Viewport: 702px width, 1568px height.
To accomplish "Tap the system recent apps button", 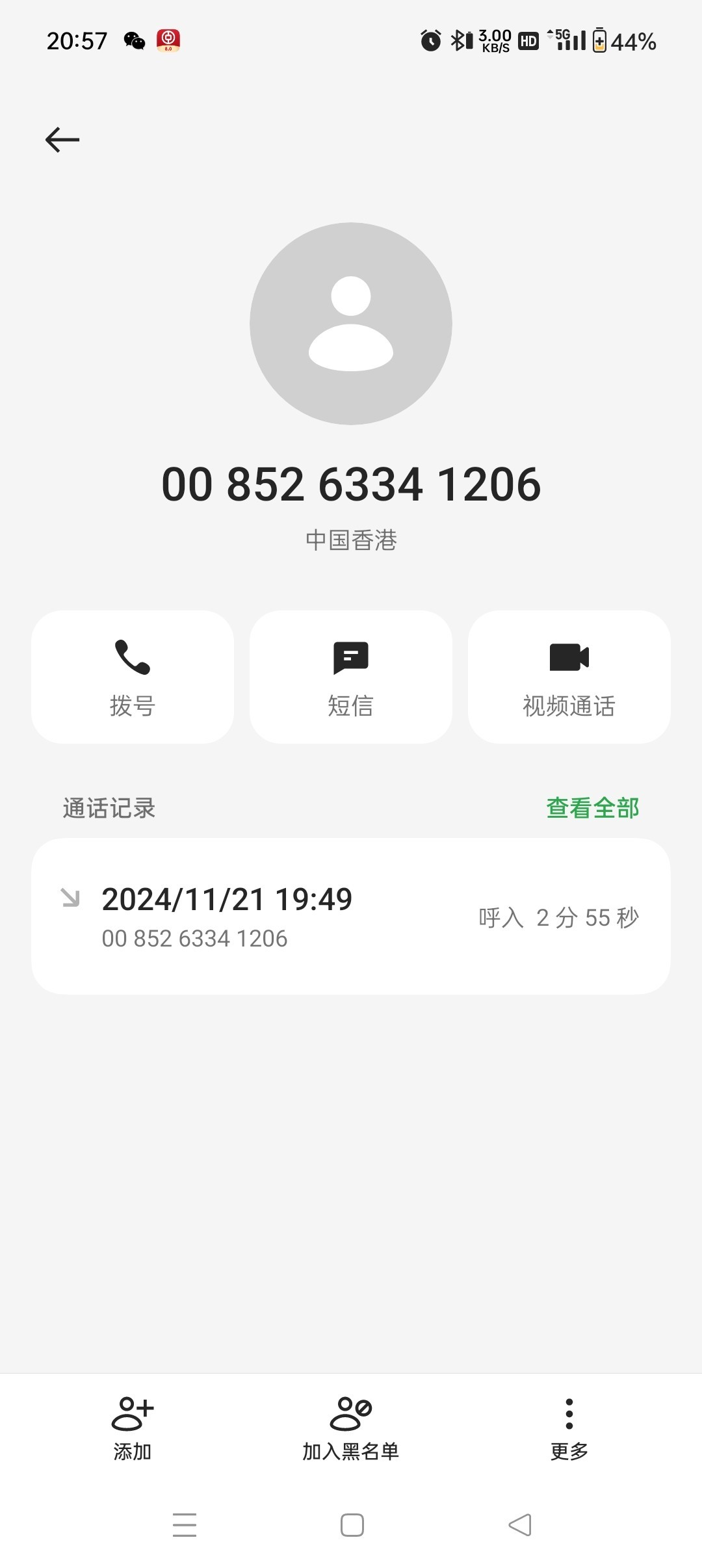I will coord(185,1525).
